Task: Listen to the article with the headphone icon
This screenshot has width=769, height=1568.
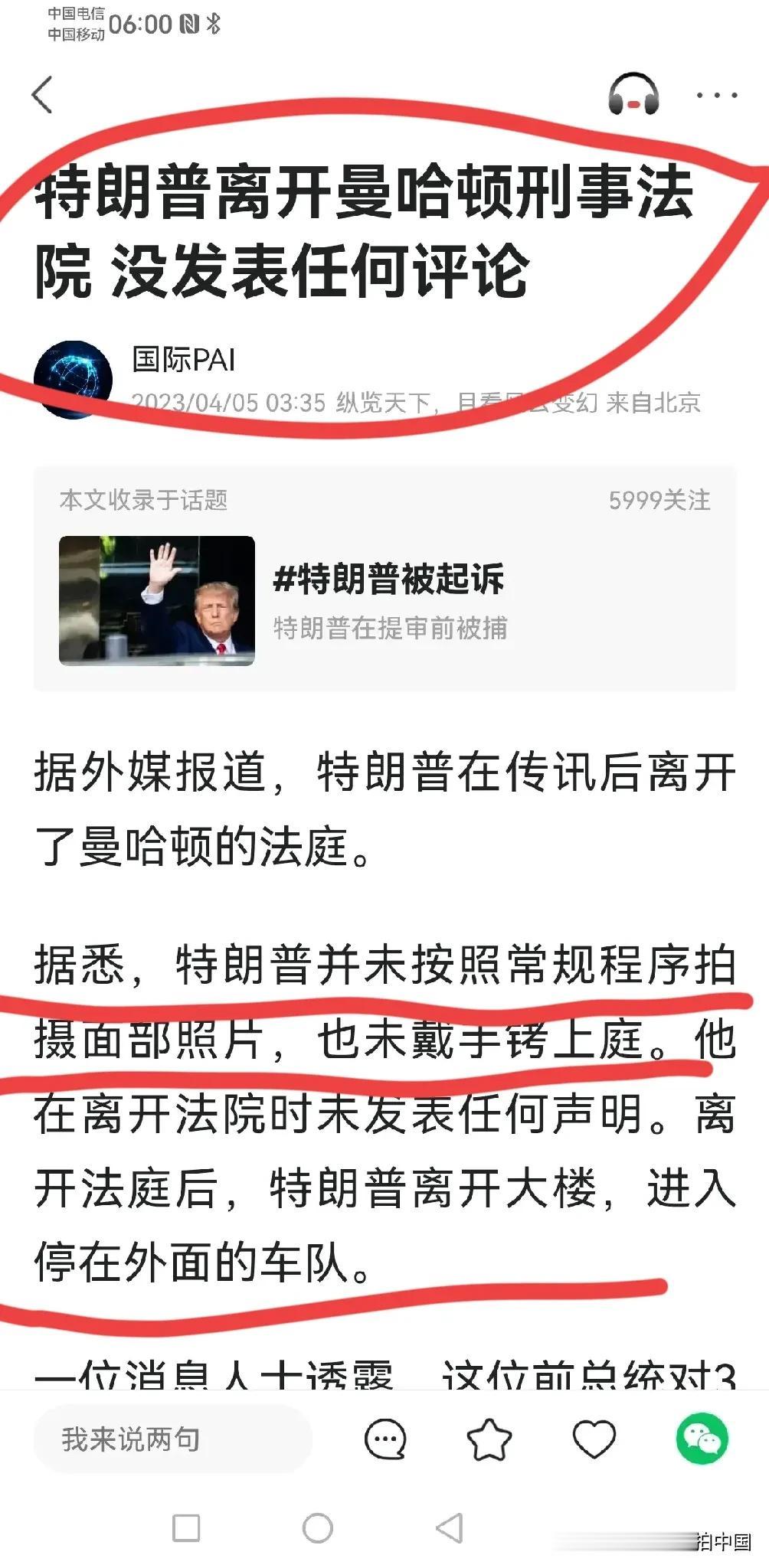Action: pos(633,95)
